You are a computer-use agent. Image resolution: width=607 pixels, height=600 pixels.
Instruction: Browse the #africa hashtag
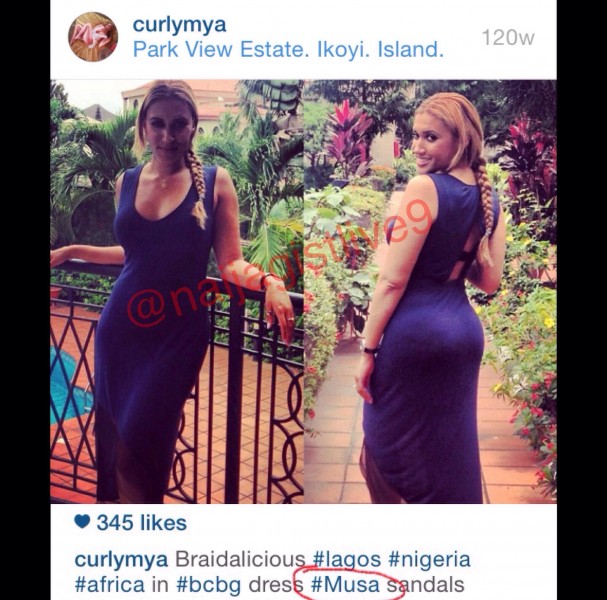109,584
